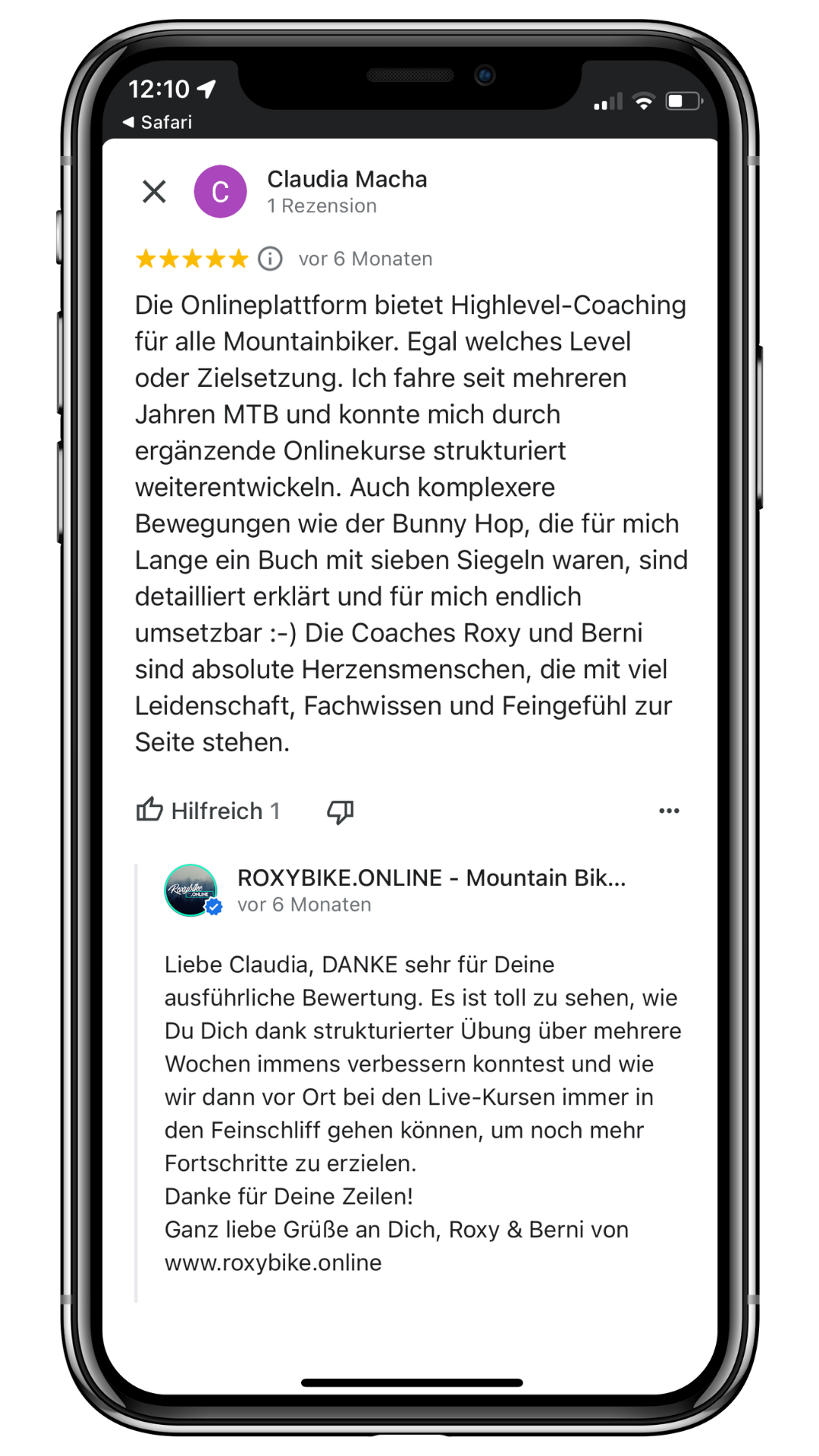Image resolution: width=819 pixels, height=1456 pixels.
Task: Open the three-dot review options menu
Action: click(x=669, y=811)
